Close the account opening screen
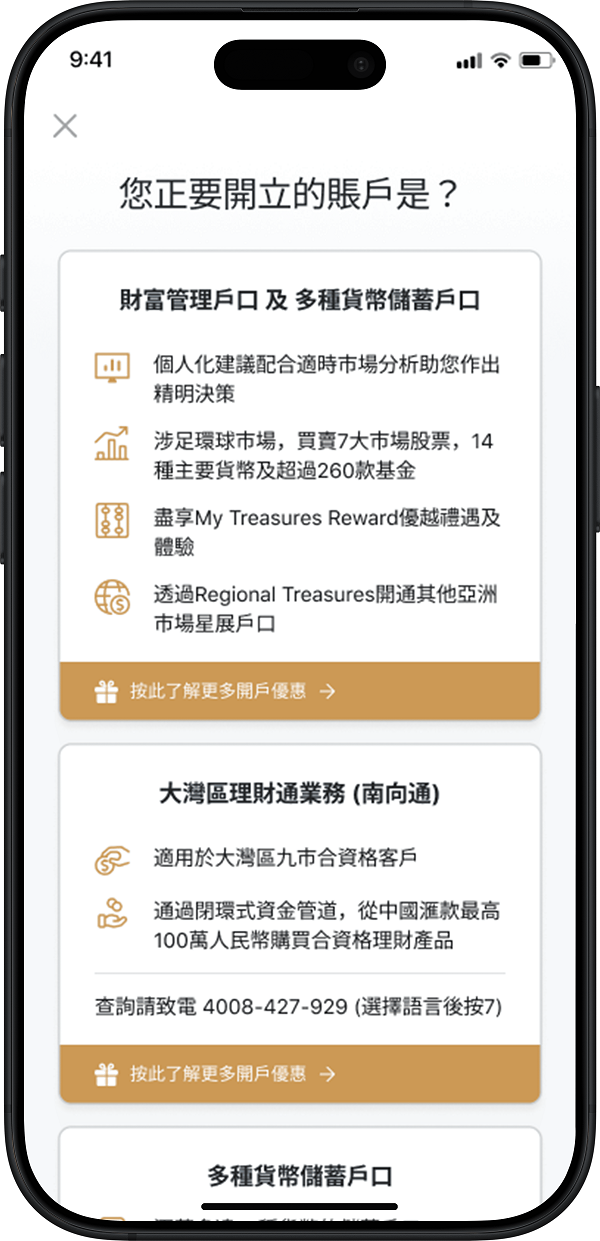 [65, 126]
